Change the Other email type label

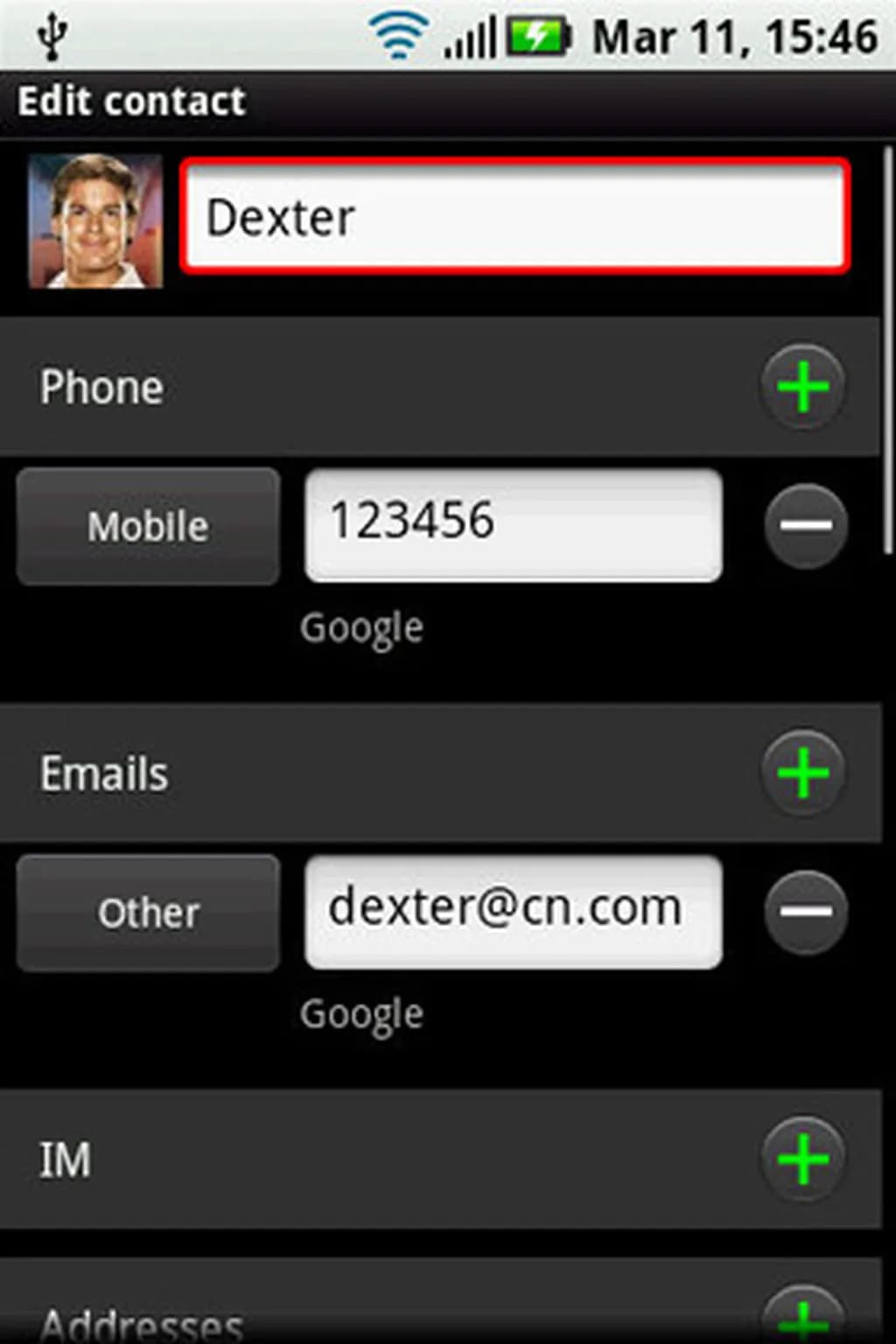pyautogui.click(x=148, y=913)
